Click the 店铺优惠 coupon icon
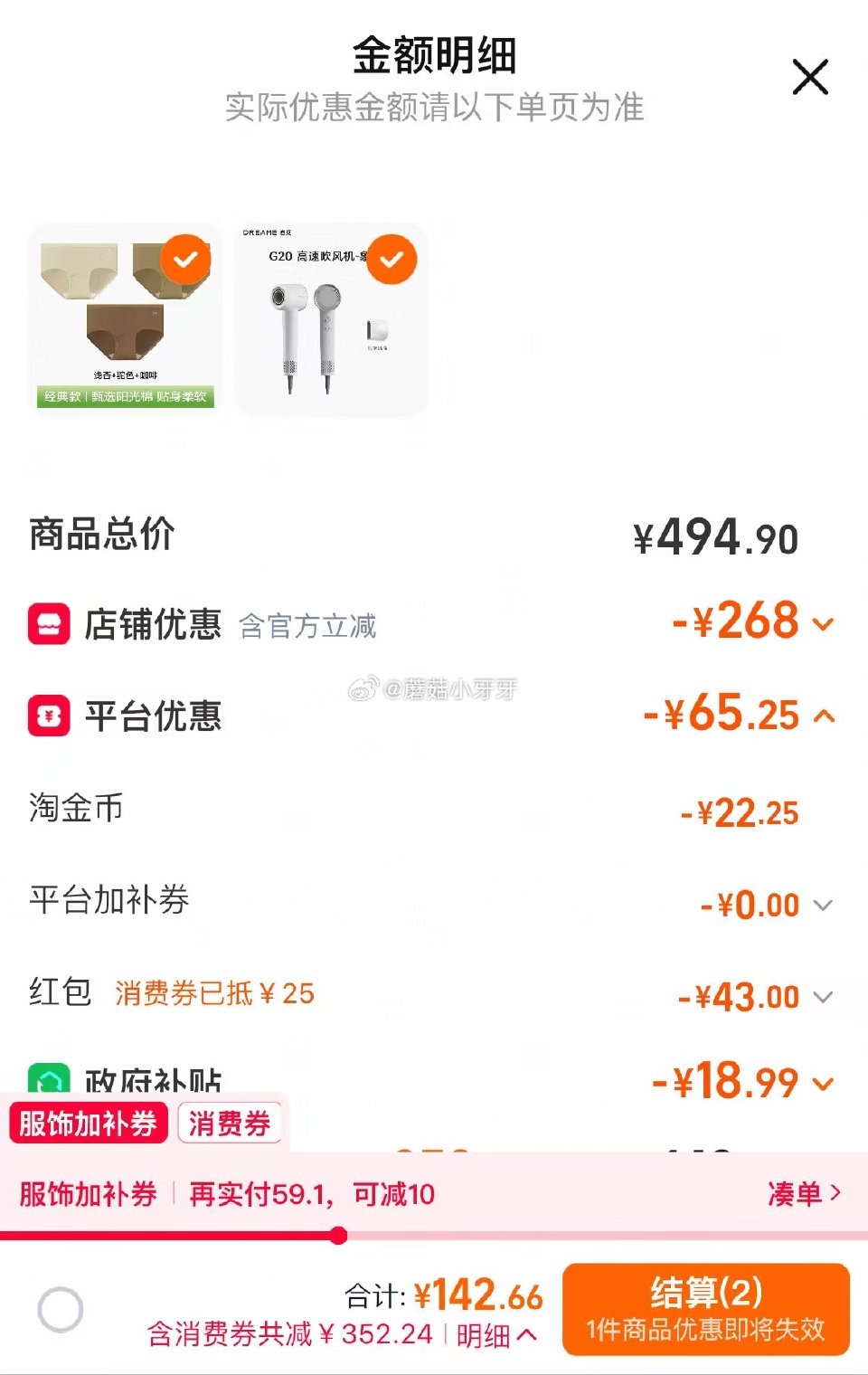 [x=52, y=623]
